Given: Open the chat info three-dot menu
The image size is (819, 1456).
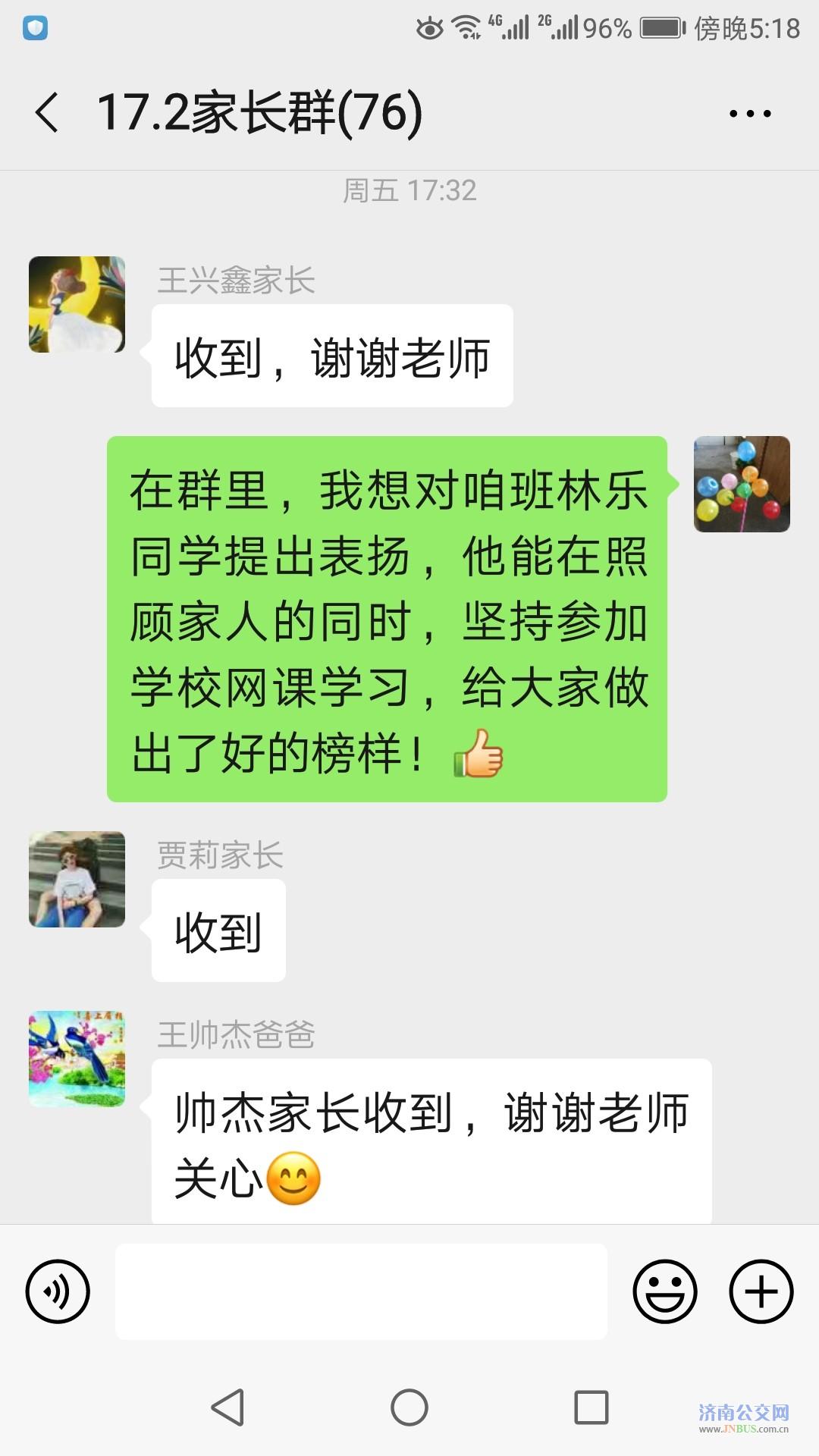Looking at the screenshot, I should pos(749,114).
